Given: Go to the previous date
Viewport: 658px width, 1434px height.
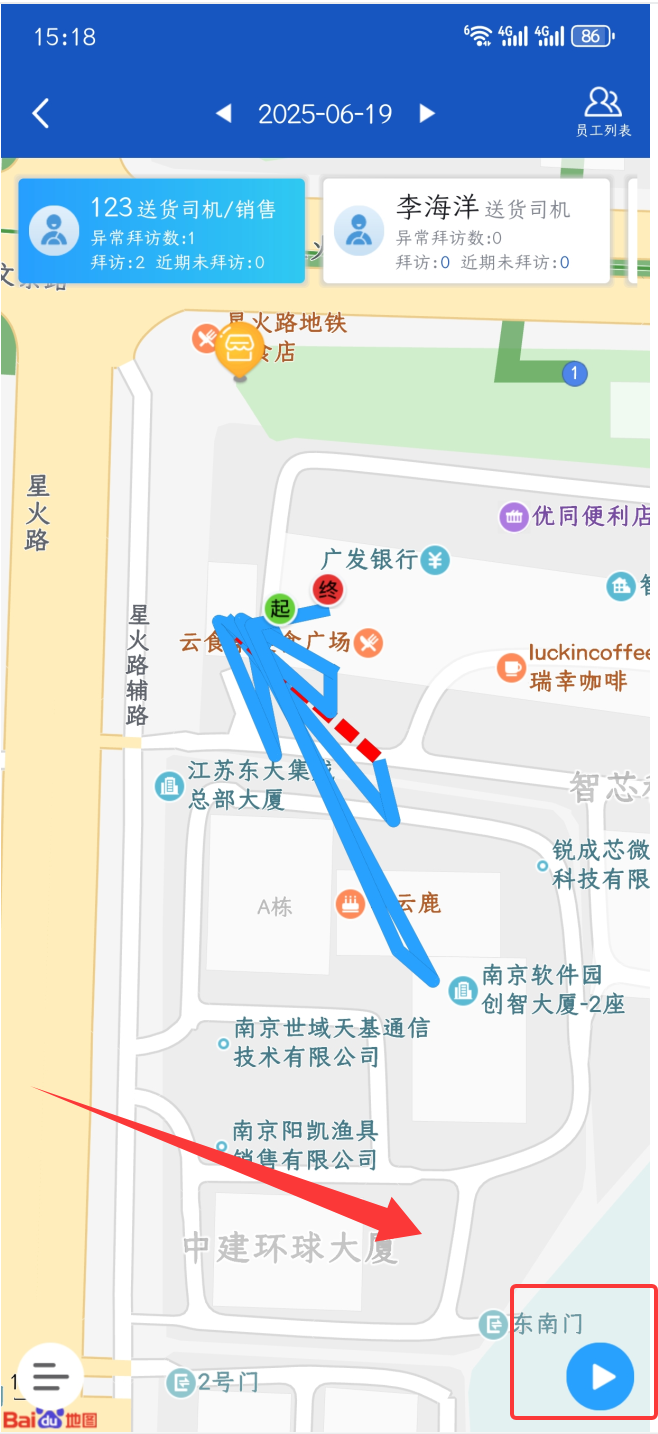Looking at the screenshot, I should [225, 113].
